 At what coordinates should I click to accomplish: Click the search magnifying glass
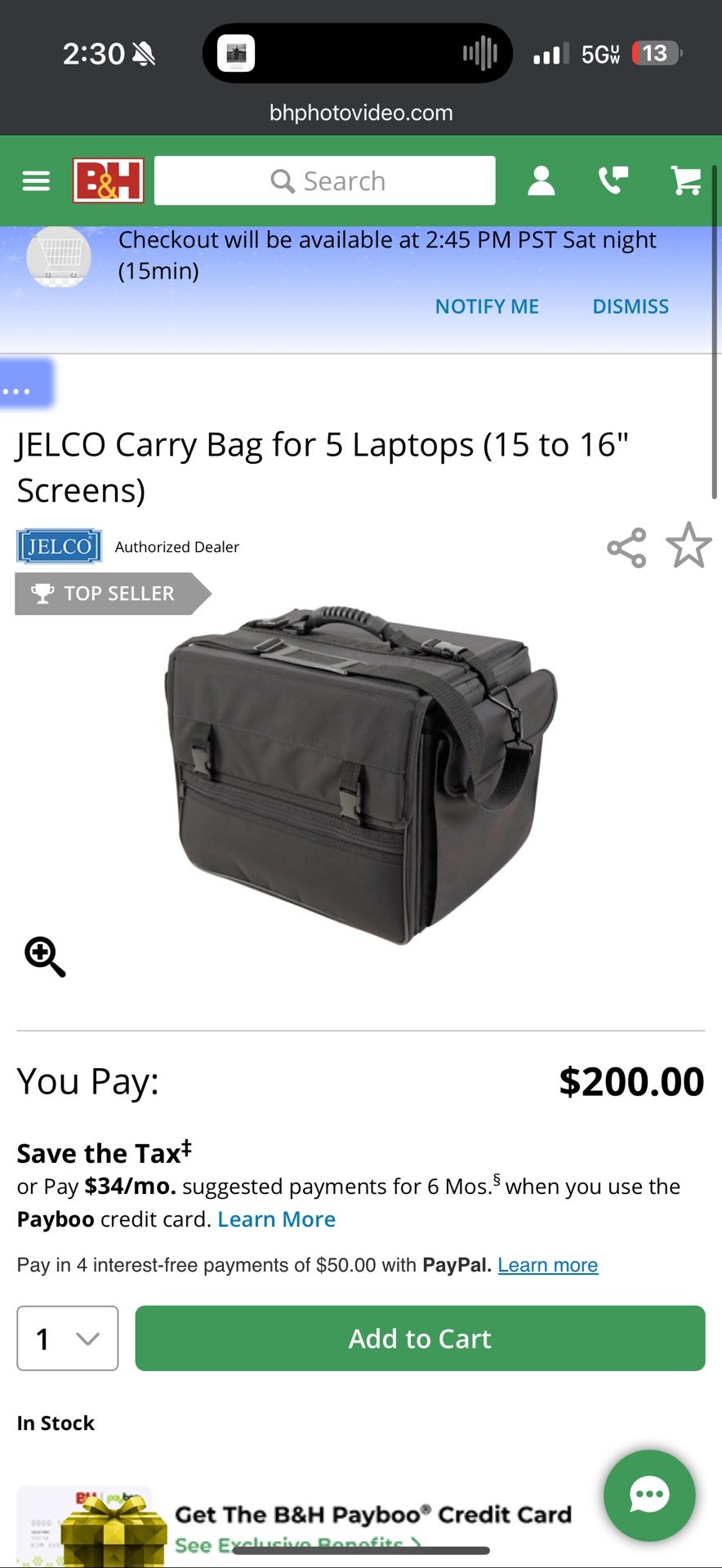(x=282, y=180)
